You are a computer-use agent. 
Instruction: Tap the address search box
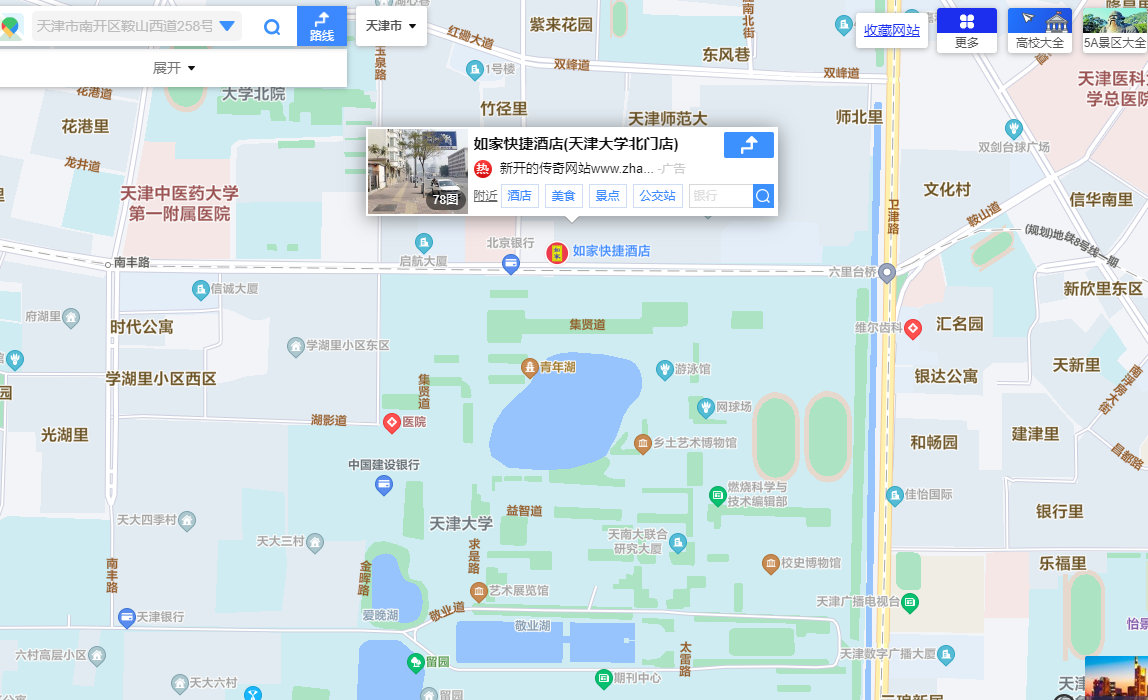(x=125, y=26)
